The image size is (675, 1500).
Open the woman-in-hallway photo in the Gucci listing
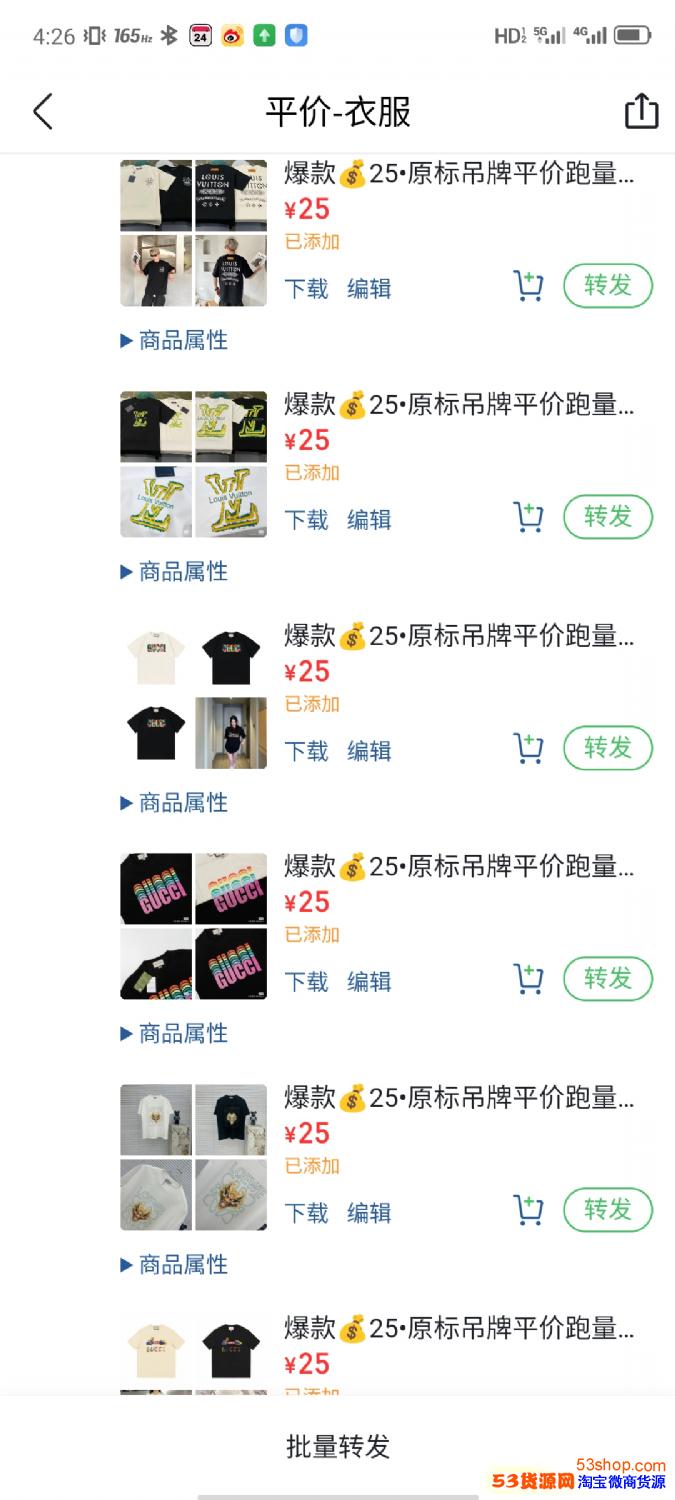click(231, 733)
